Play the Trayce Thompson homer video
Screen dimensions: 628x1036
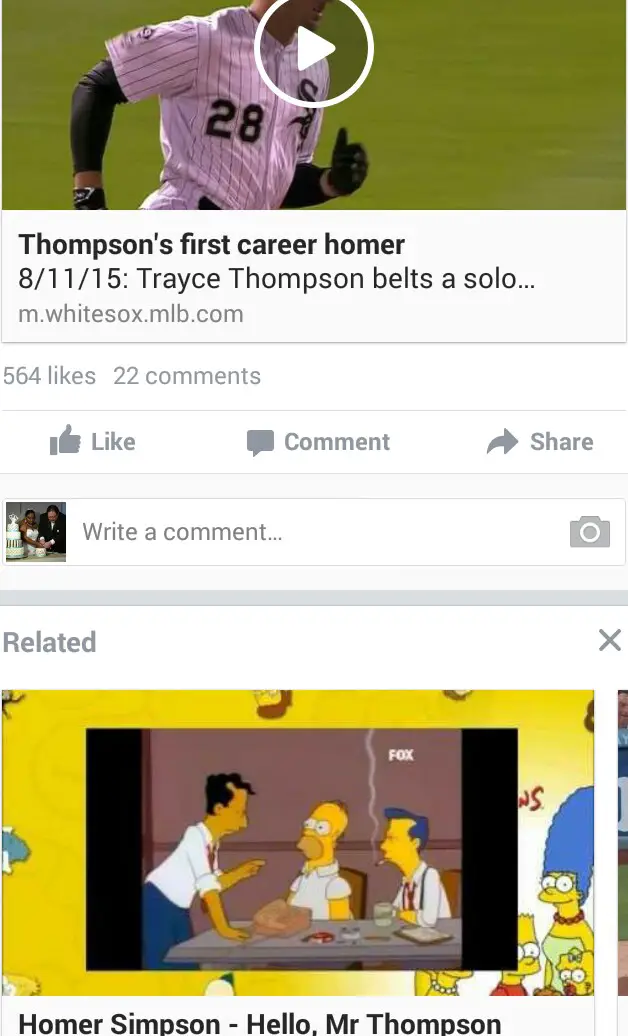[x=314, y=47]
